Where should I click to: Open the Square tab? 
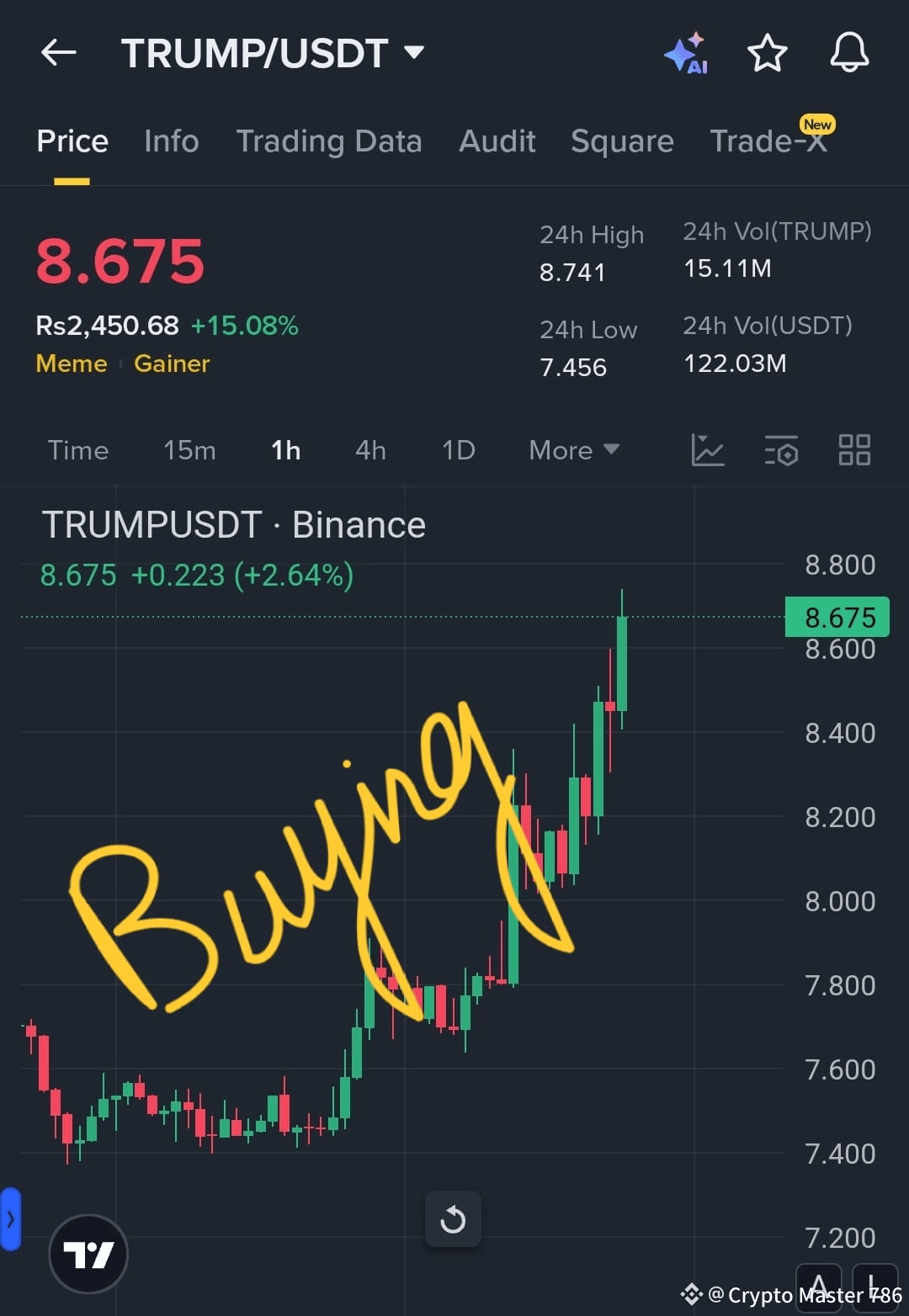pos(622,141)
